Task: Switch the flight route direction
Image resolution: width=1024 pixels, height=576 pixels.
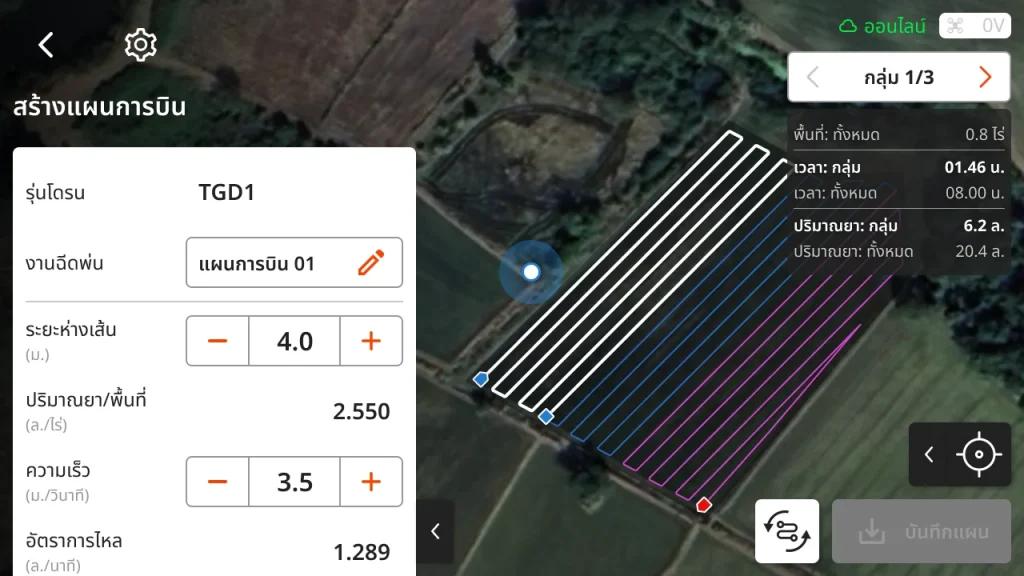Action: click(x=787, y=531)
